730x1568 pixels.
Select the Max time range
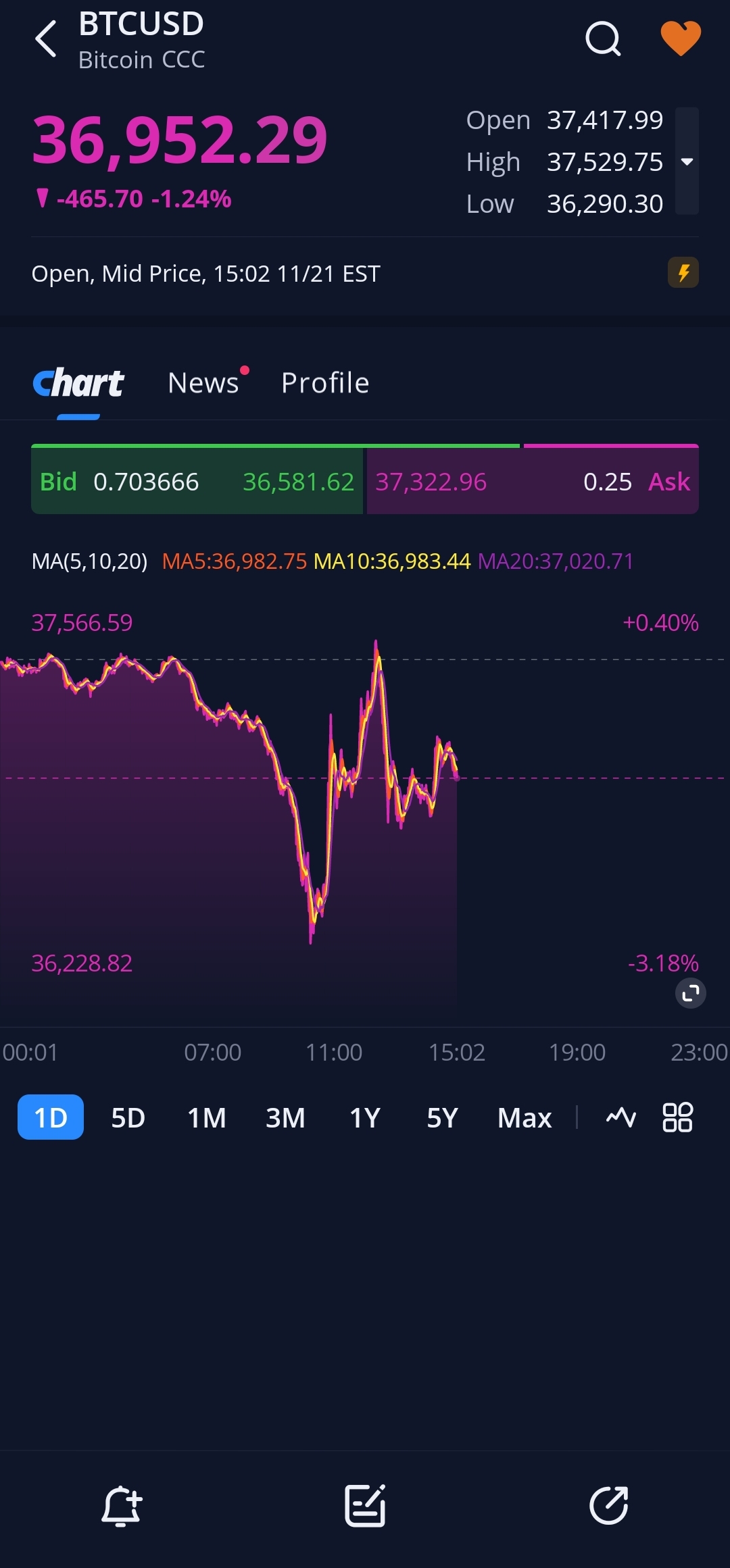[x=525, y=1117]
